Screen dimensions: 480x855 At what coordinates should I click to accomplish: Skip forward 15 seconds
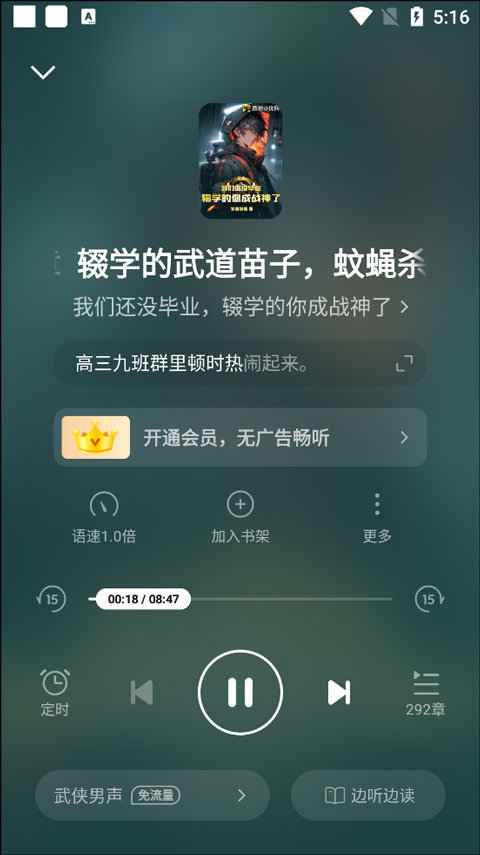click(x=429, y=599)
